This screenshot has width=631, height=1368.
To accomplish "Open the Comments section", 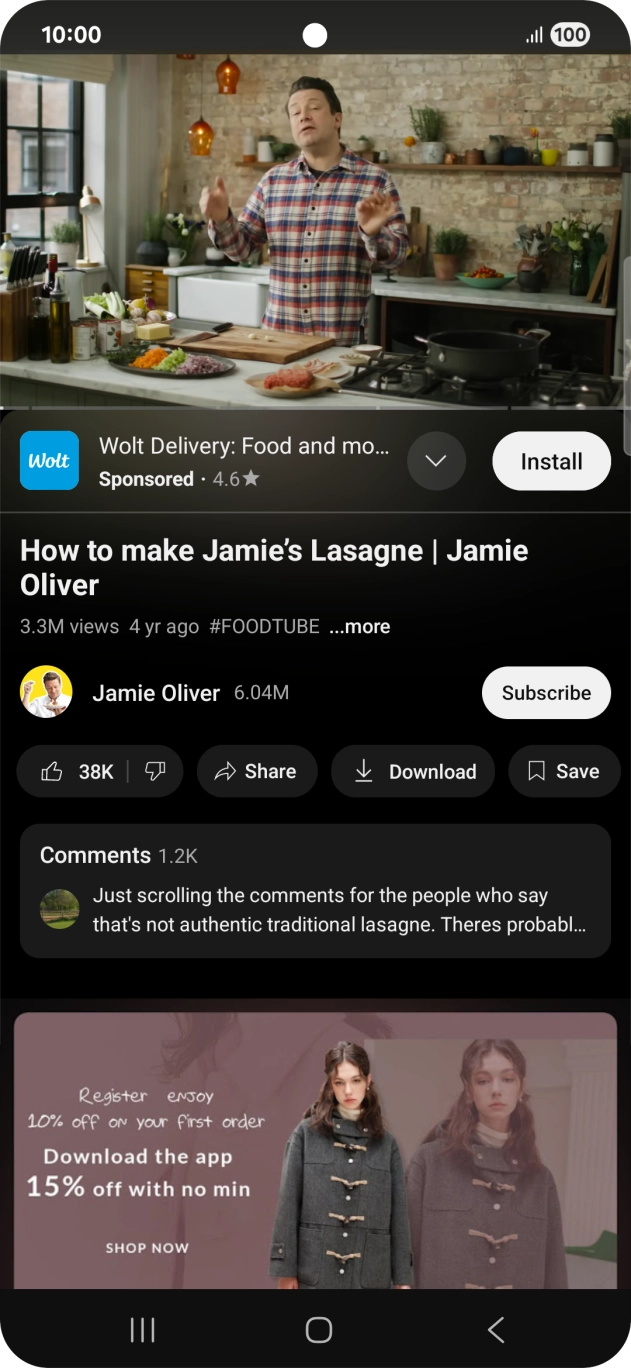I will pos(315,890).
